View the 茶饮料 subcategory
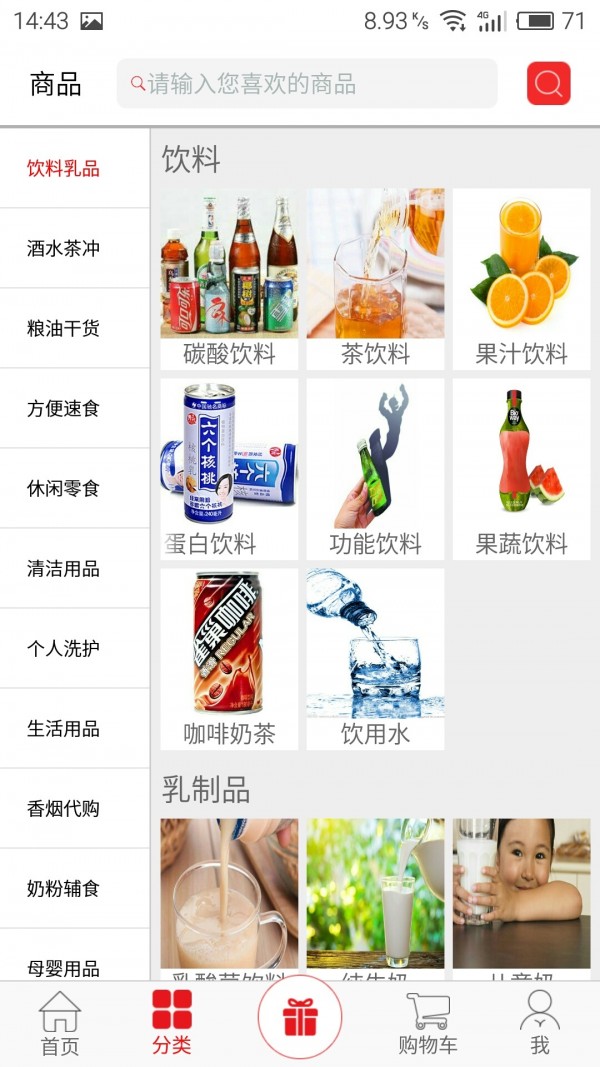The height and width of the screenshot is (1067, 600). (x=375, y=279)
